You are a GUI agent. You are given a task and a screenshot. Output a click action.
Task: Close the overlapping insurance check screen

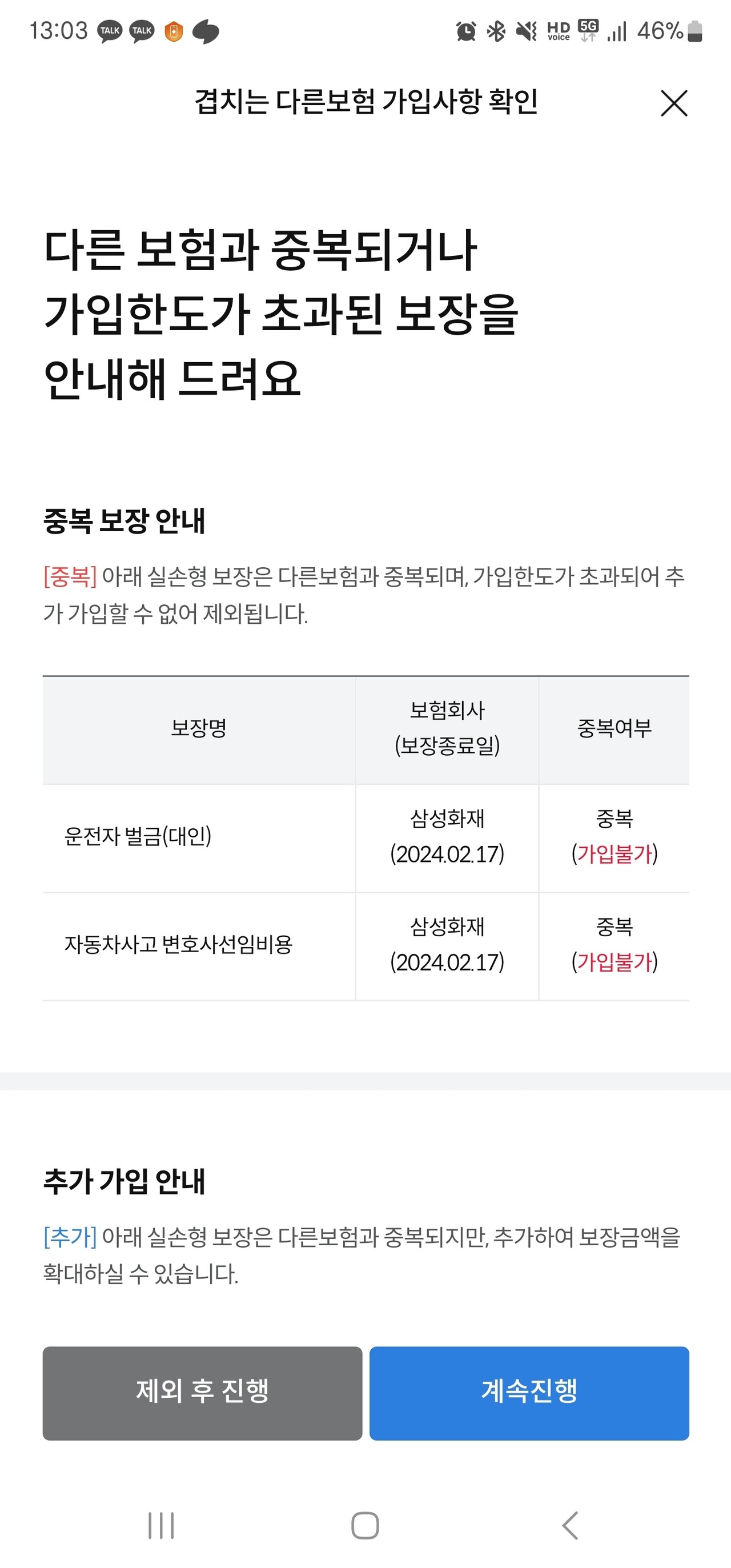674,103
